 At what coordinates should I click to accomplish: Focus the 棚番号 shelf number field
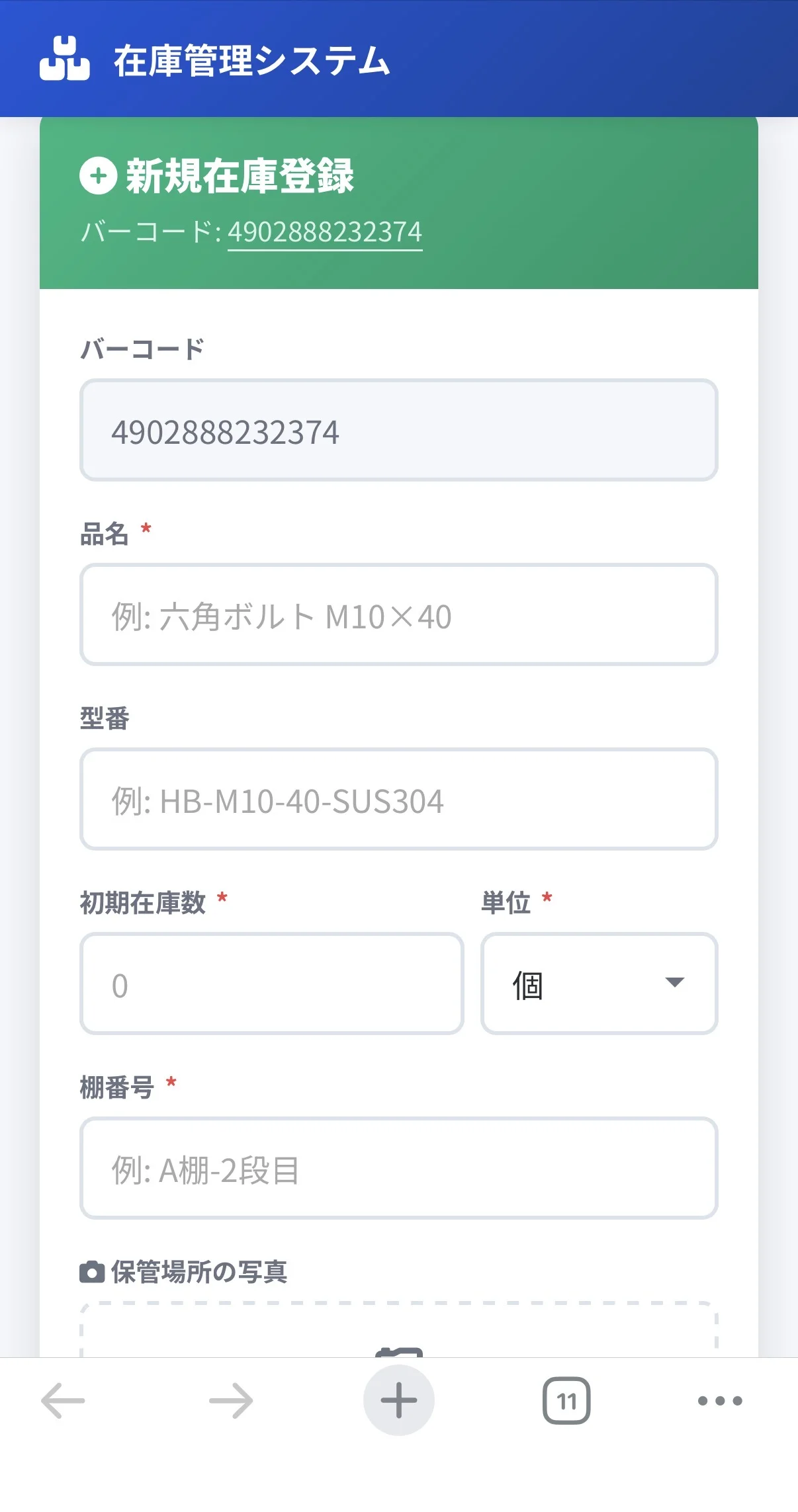398,1171
